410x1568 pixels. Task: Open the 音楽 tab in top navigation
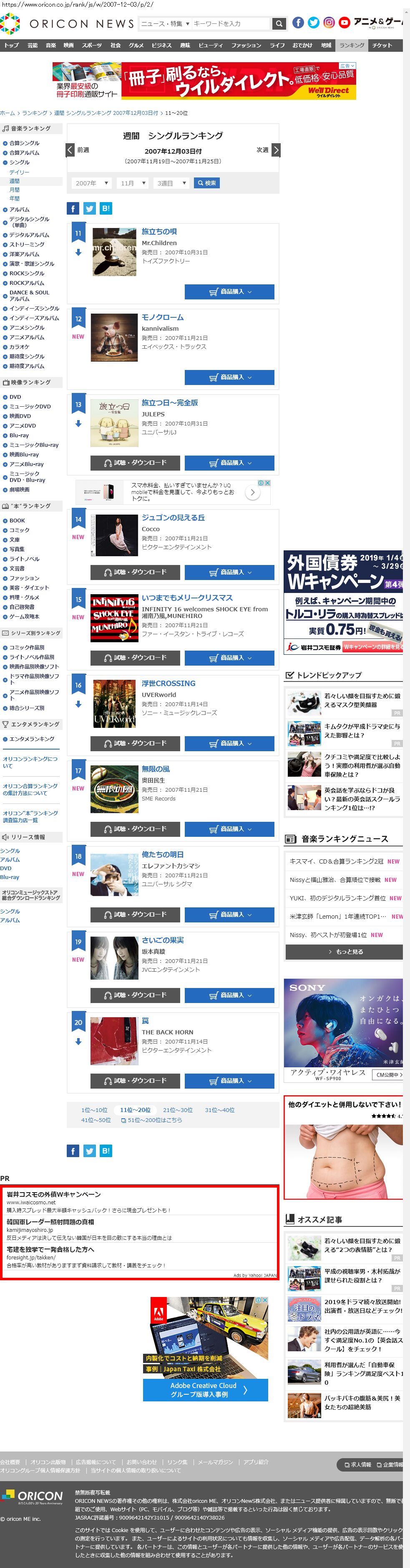pos(51,46)
